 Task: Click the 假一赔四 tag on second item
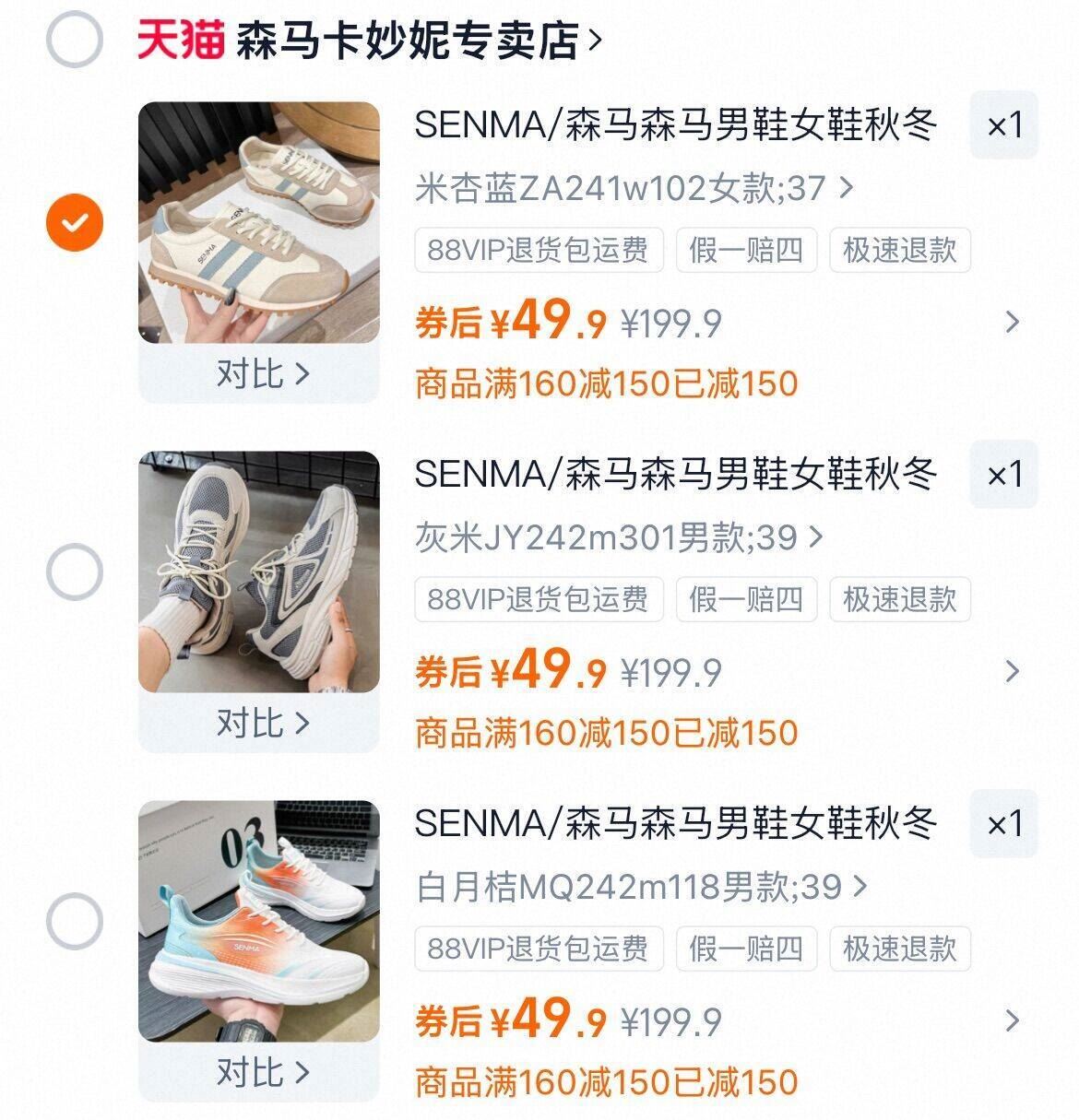tap(745, 599)
